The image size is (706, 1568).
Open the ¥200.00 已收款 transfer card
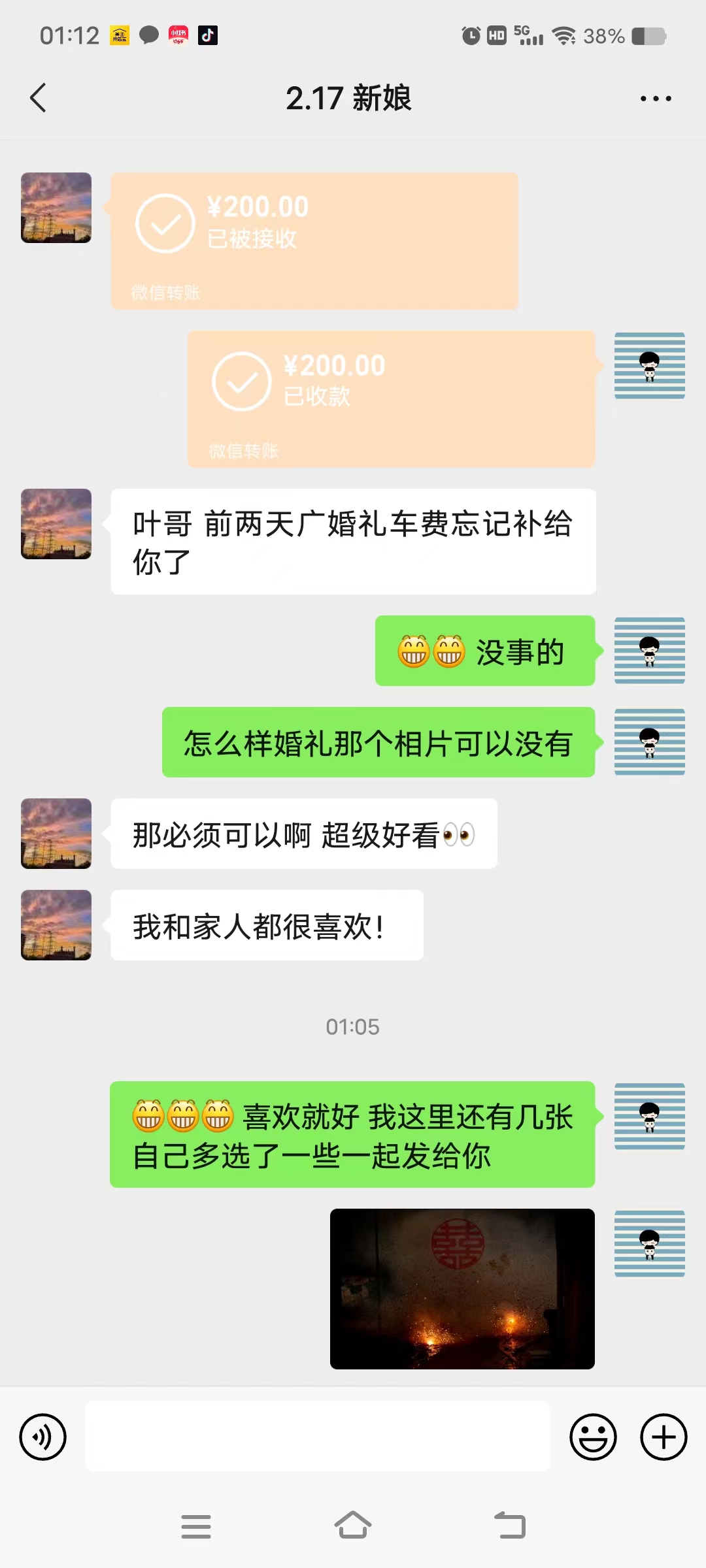[x=392, y=399]
